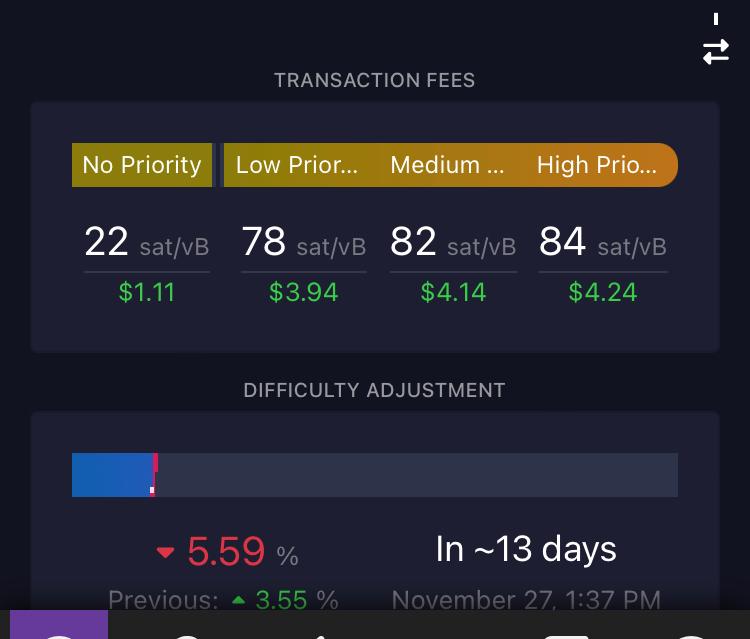Tap the swap arrows icon
The height and width of the screenshot is (639, 750).
[716, 52]
